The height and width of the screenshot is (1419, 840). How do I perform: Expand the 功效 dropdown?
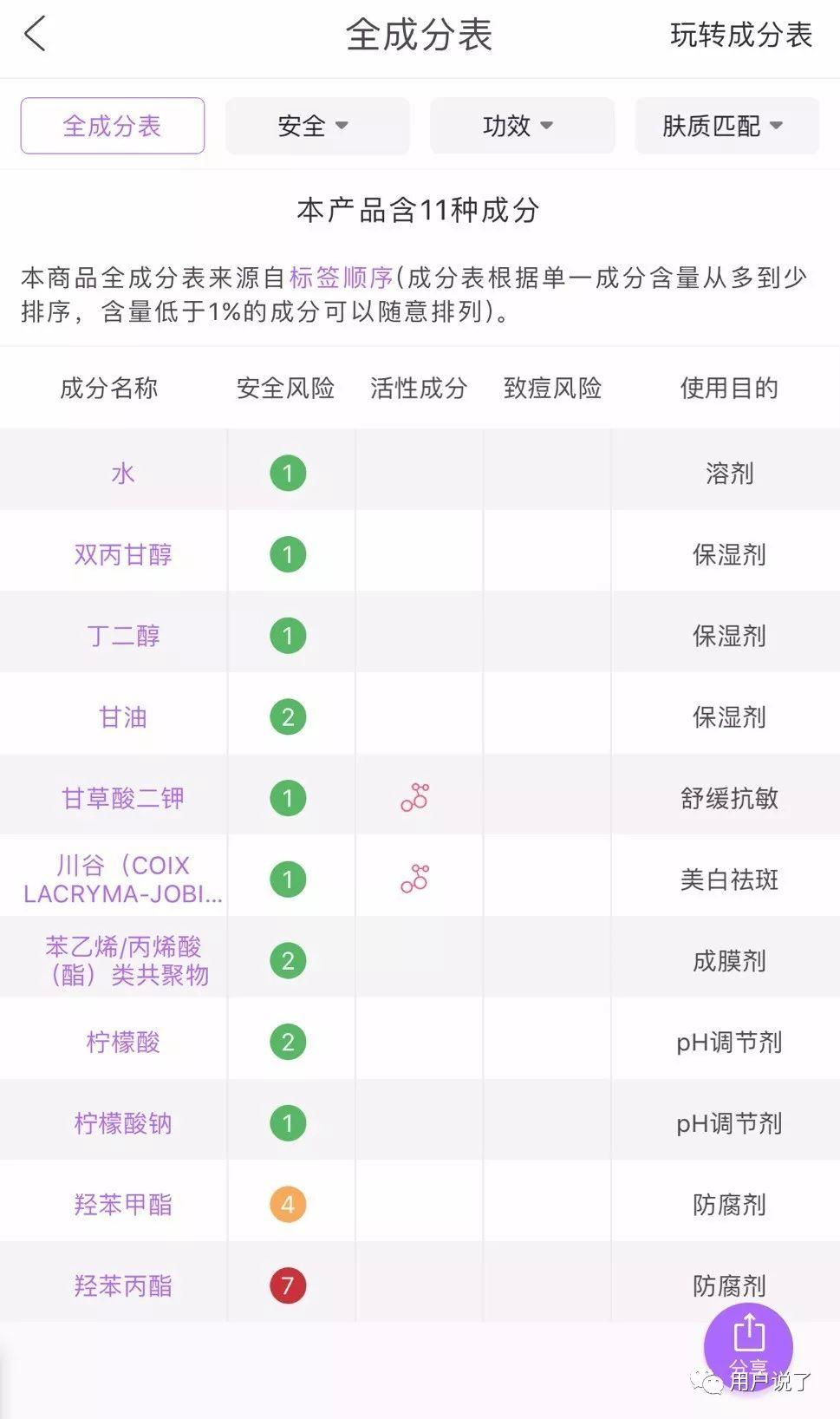tap(521, 125)
